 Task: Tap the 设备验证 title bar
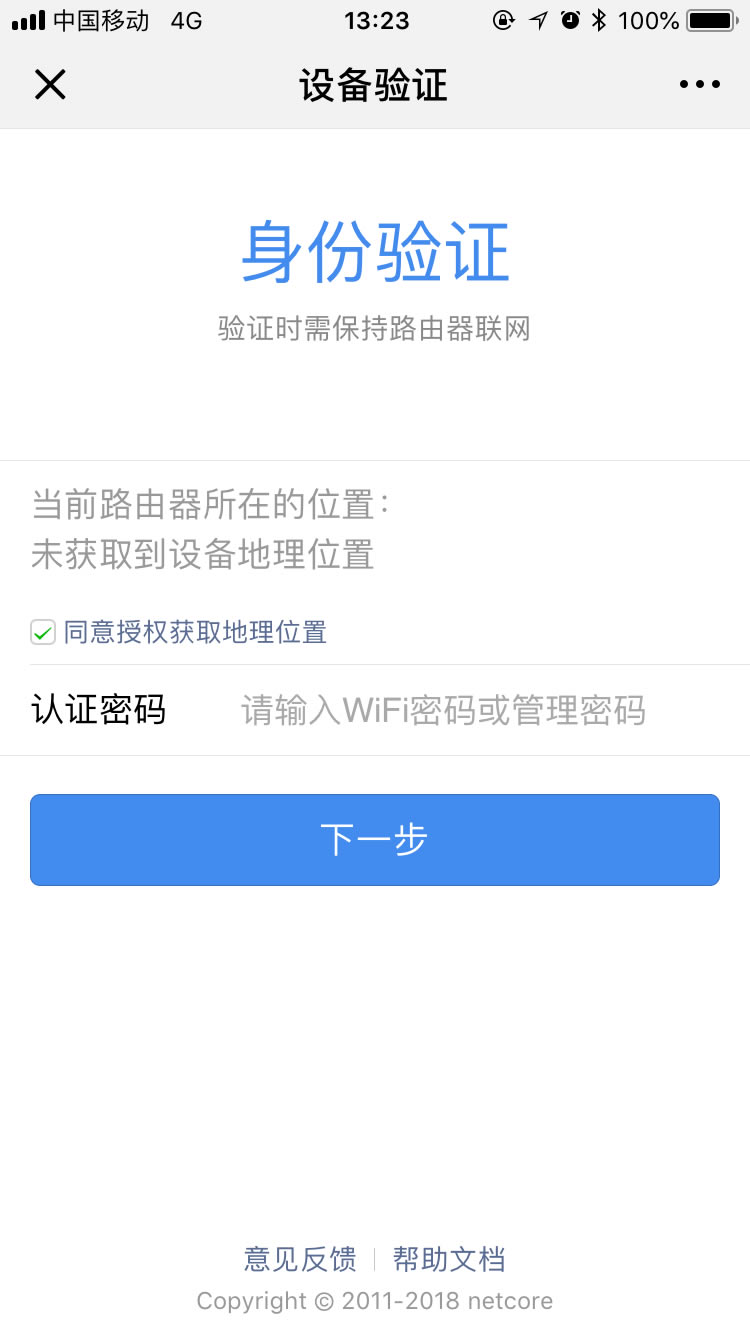point(375,84)
